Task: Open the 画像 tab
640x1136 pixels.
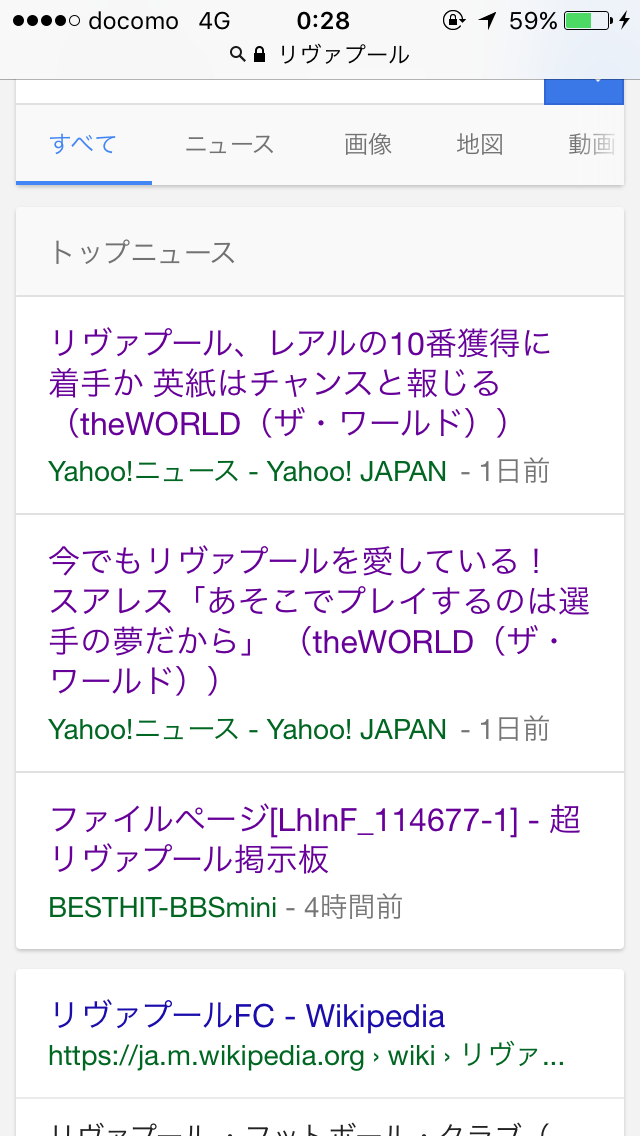Action: [368, 144]
